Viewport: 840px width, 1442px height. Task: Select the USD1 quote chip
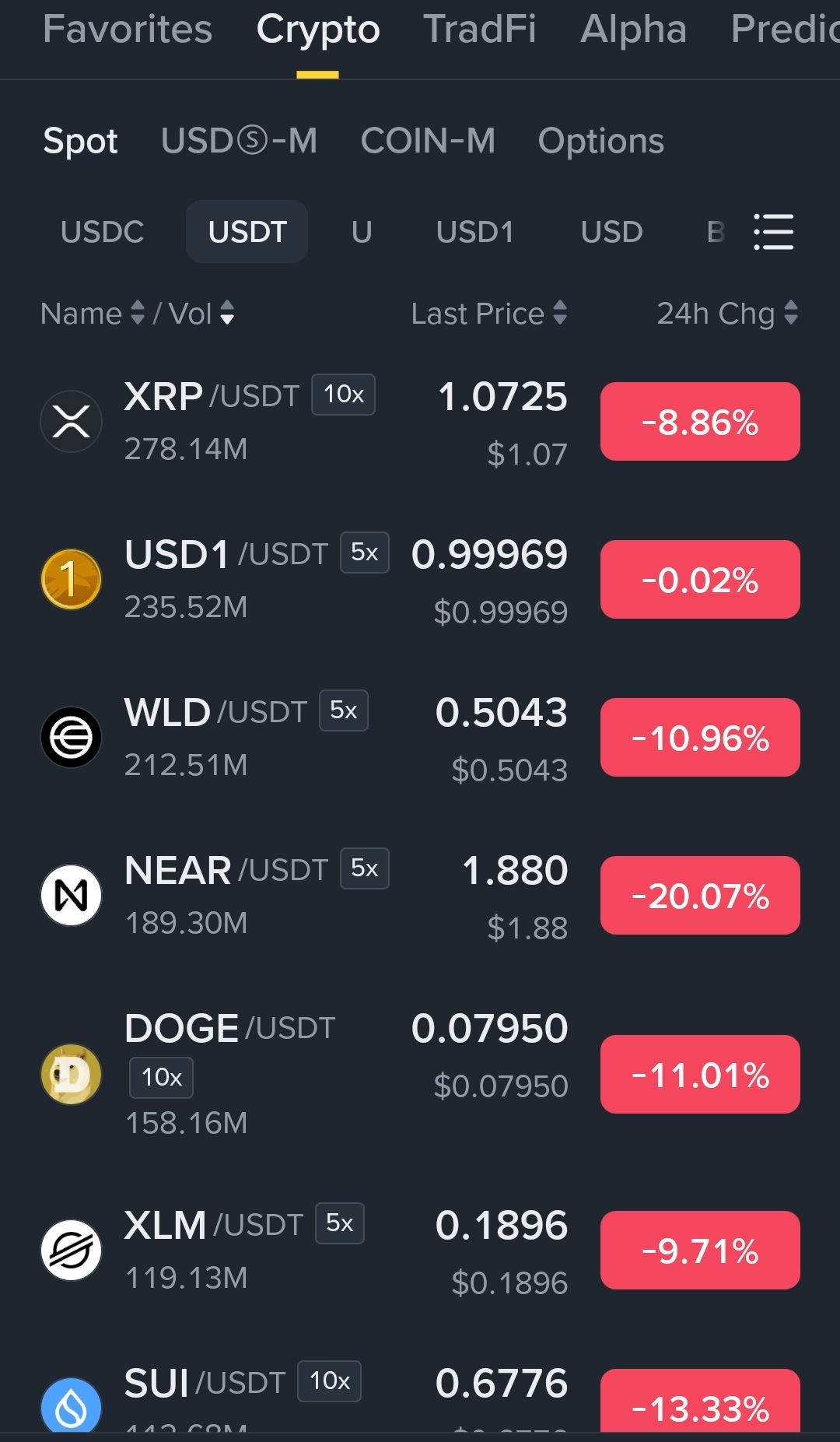(474, 232)
